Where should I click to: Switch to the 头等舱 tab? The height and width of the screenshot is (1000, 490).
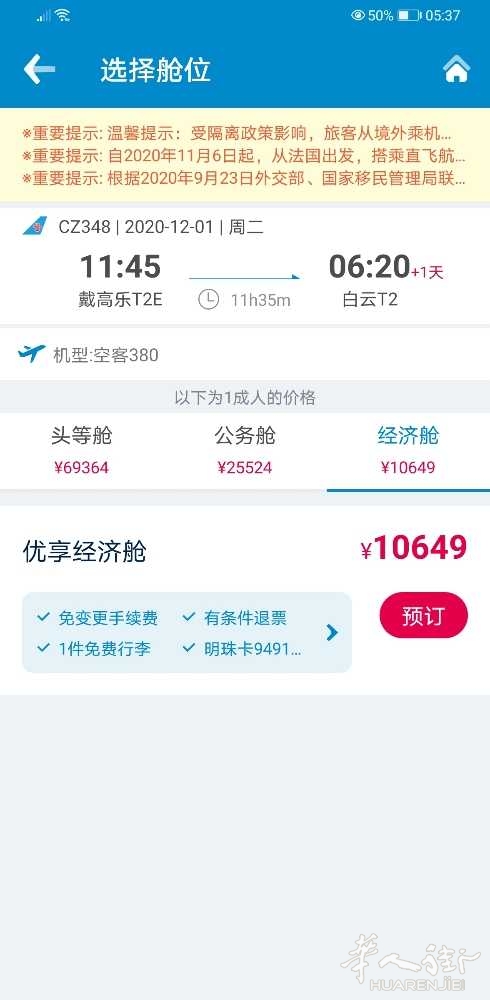[x=81, y=452]
